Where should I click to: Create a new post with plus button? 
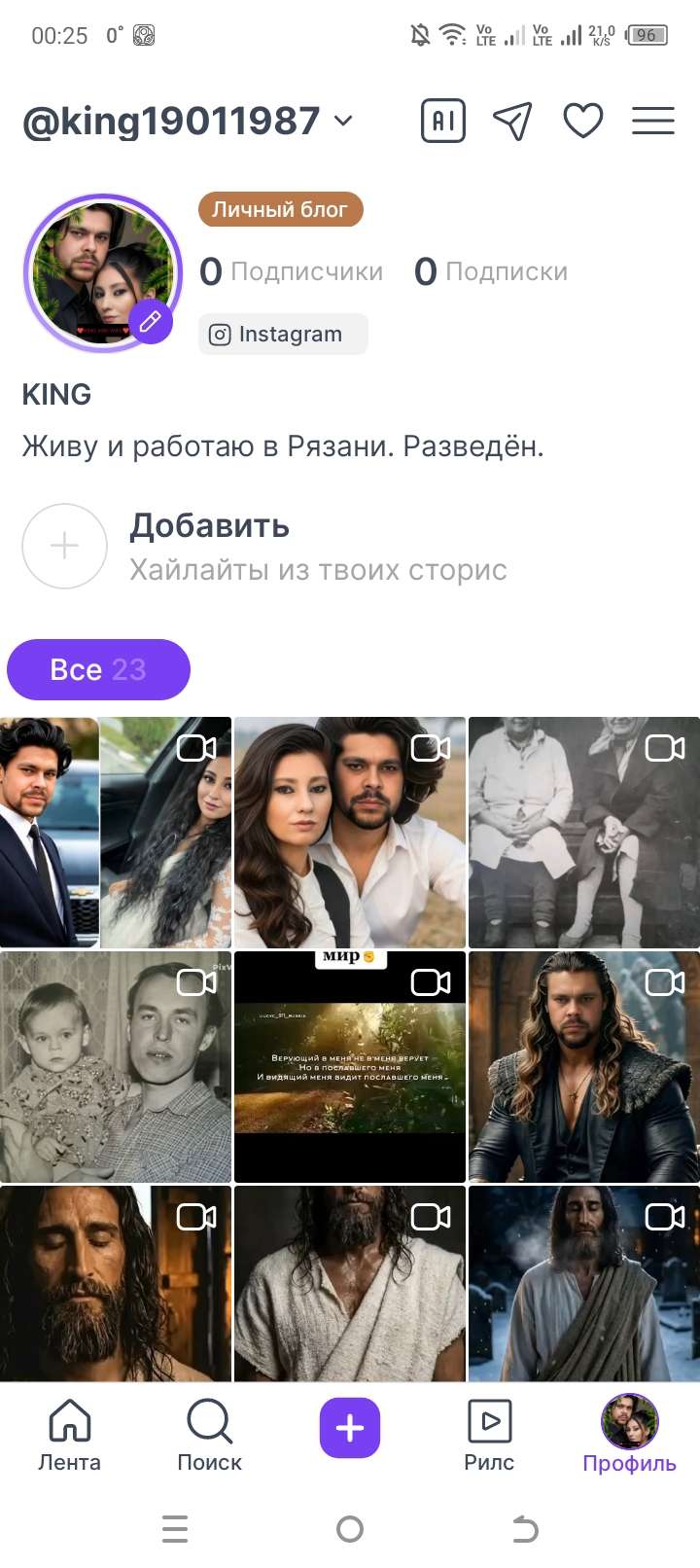[x=350, y=1428]
